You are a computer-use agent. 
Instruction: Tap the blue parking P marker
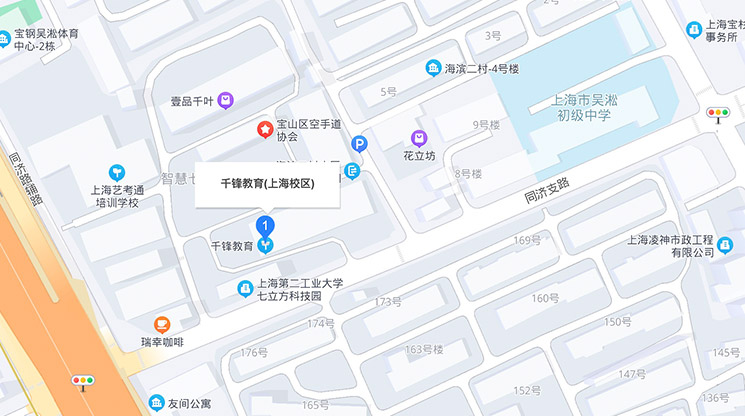click(358, 144)
